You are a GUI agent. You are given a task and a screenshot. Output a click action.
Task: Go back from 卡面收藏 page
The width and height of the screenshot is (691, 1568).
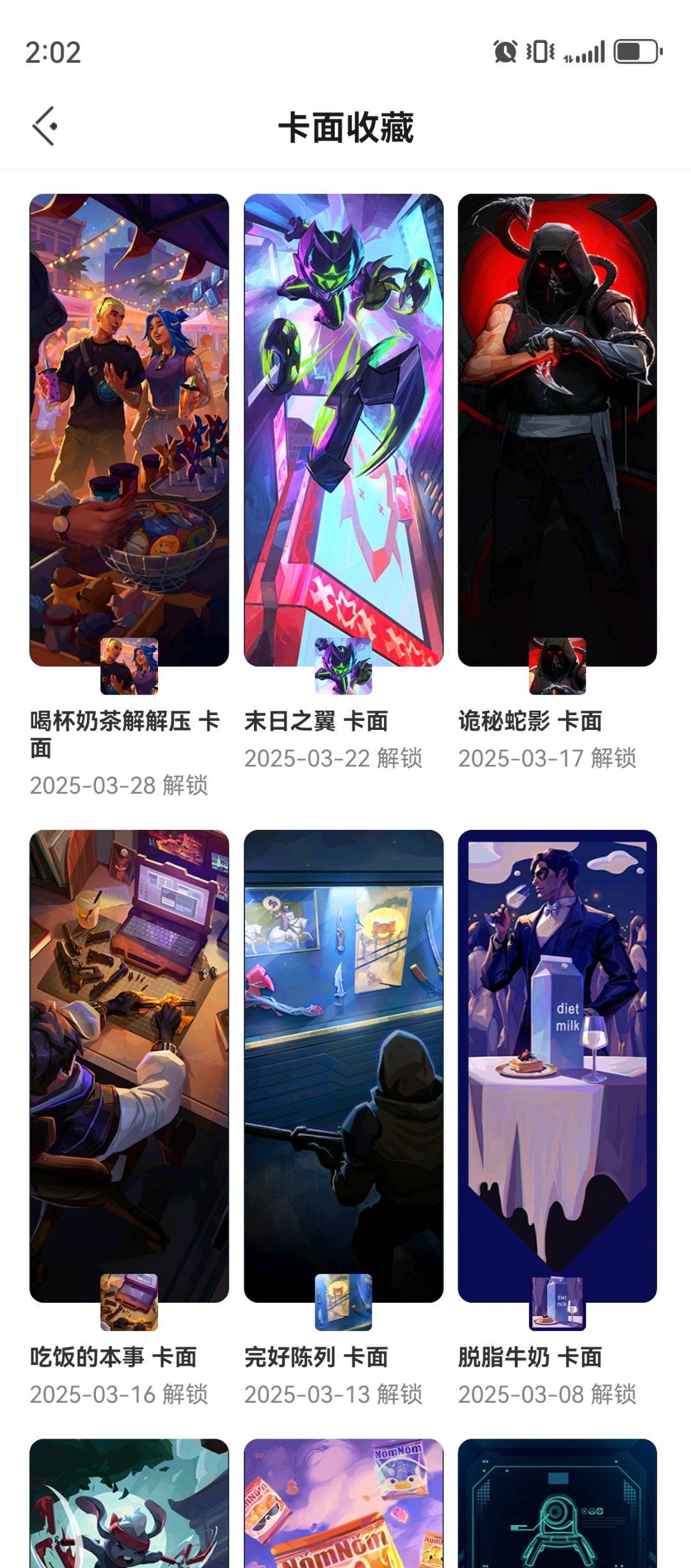tap(45, 126)
